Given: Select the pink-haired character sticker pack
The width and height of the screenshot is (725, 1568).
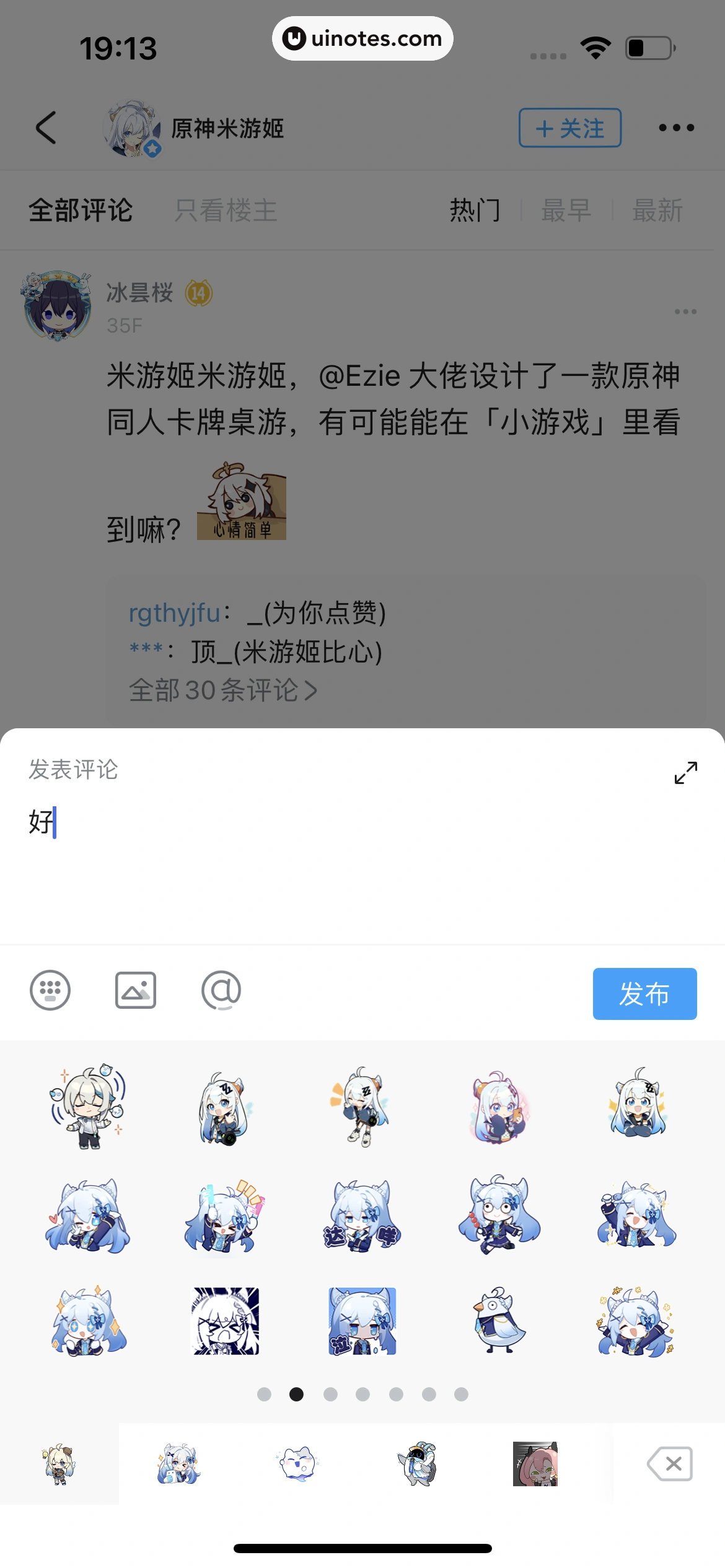Looking at the screenshot, I should click(x=535, y=1464).
